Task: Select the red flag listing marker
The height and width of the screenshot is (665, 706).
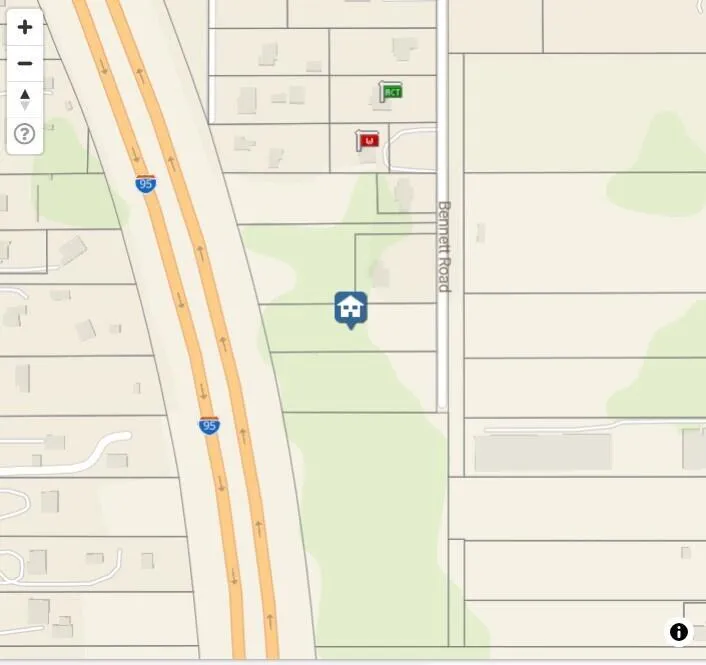Action: tap(368, 141)
